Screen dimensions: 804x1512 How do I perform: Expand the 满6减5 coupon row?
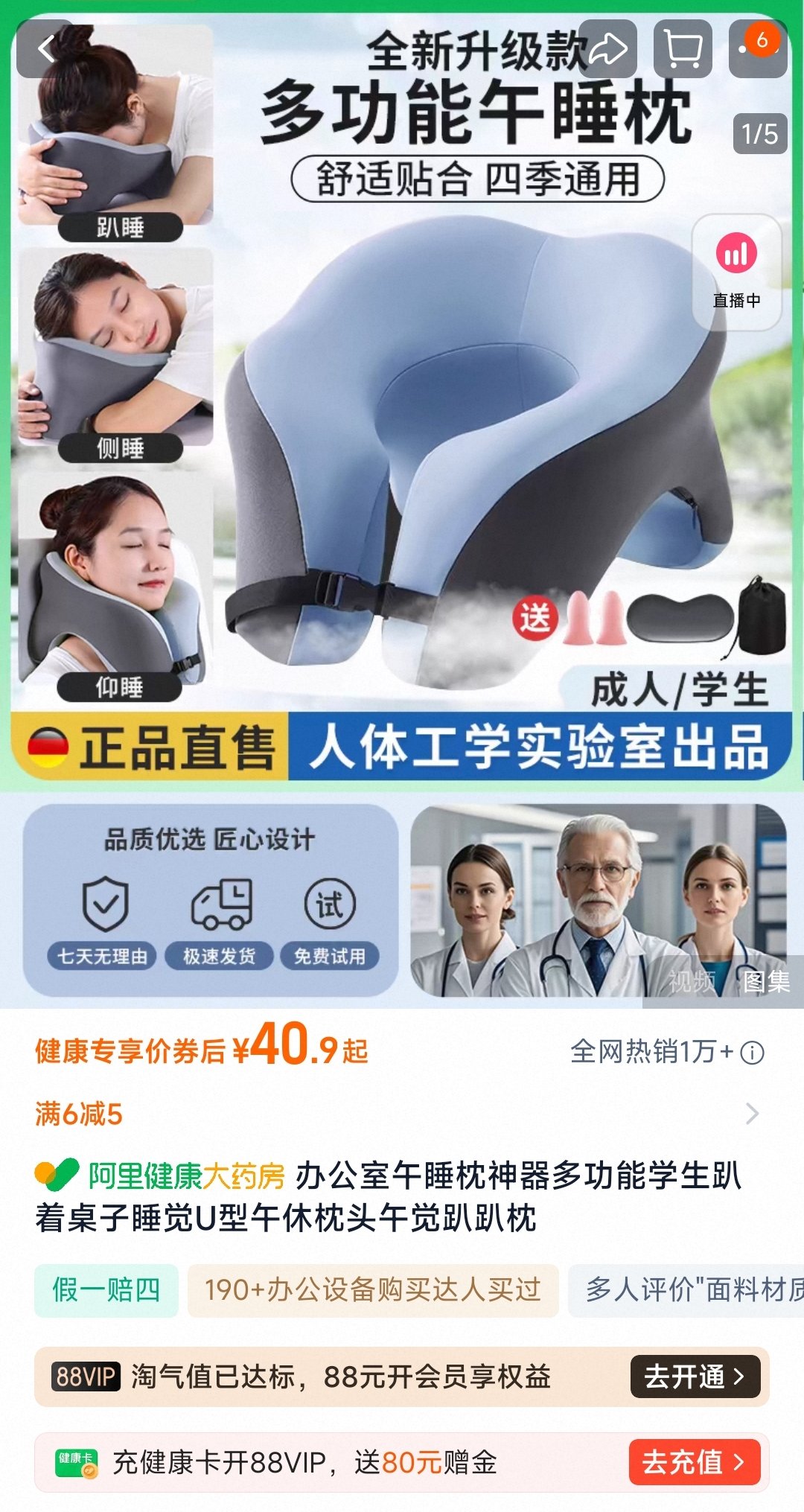point(752,1114)
